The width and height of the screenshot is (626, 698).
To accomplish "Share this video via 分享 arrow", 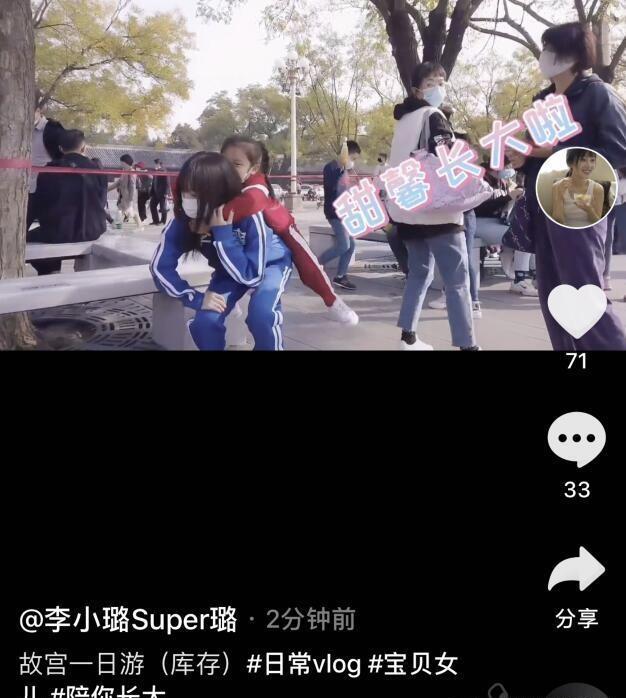I will tap(576, 571).
